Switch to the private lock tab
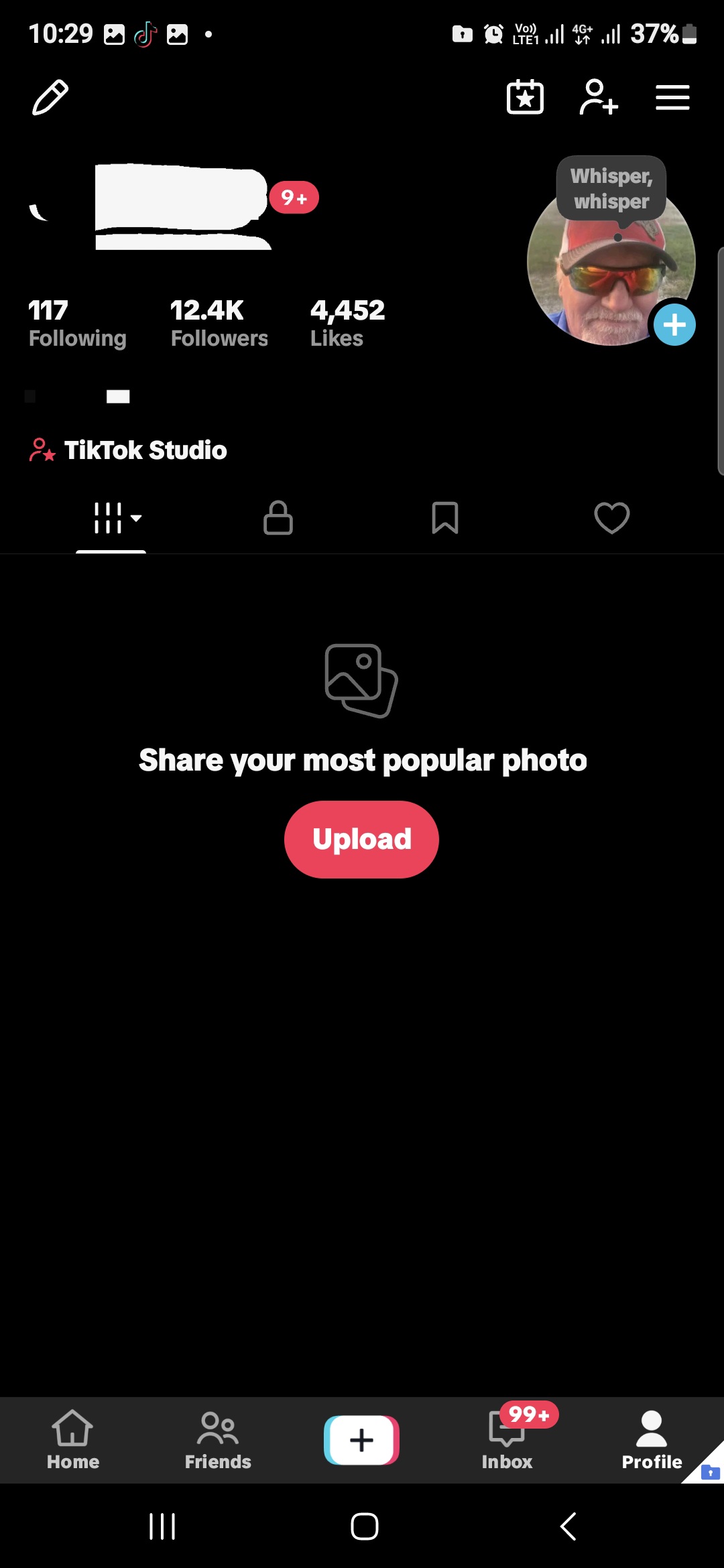 click(x=278, y=518)
